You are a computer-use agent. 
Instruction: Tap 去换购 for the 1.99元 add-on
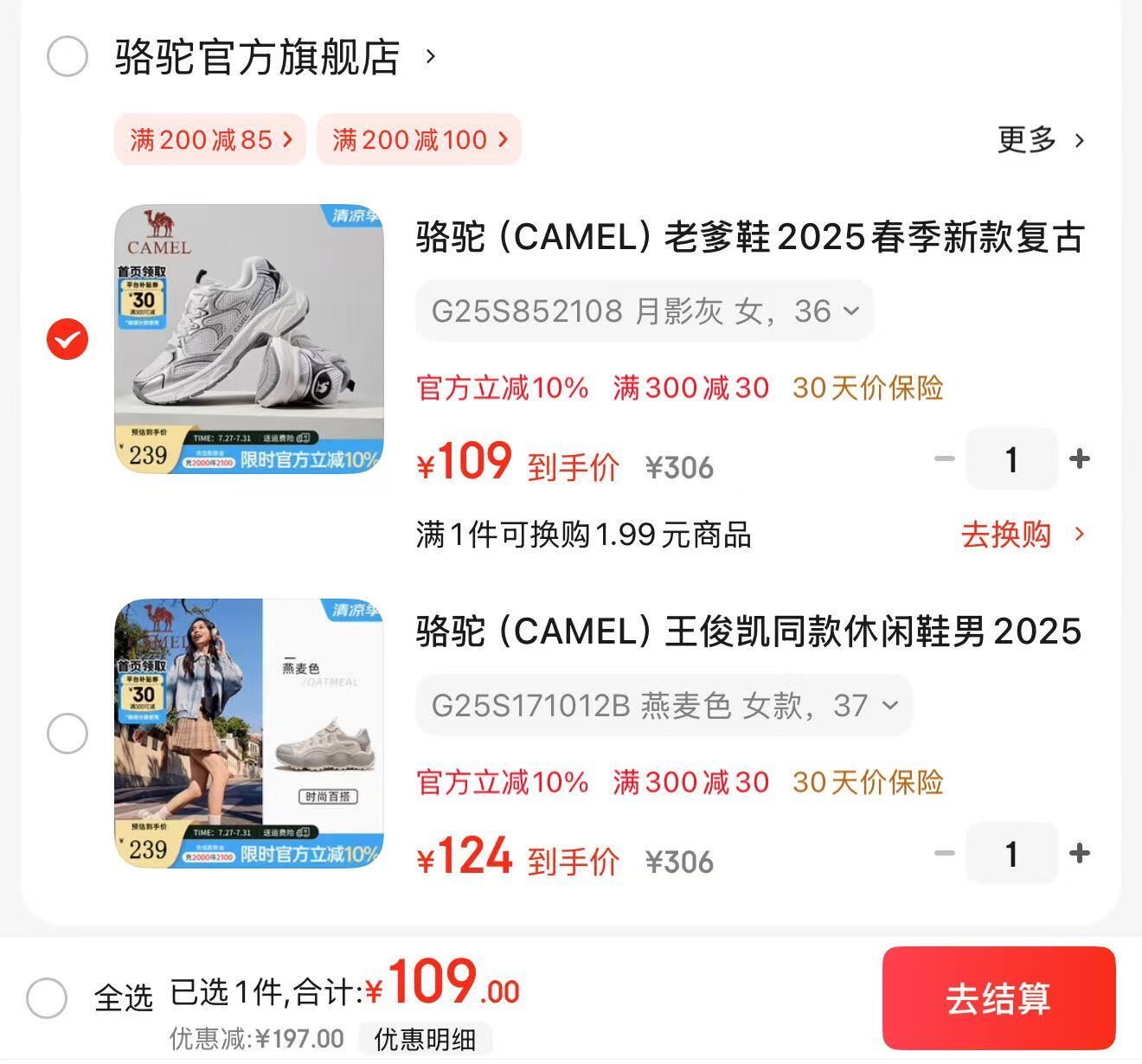tap(1021, 535)
